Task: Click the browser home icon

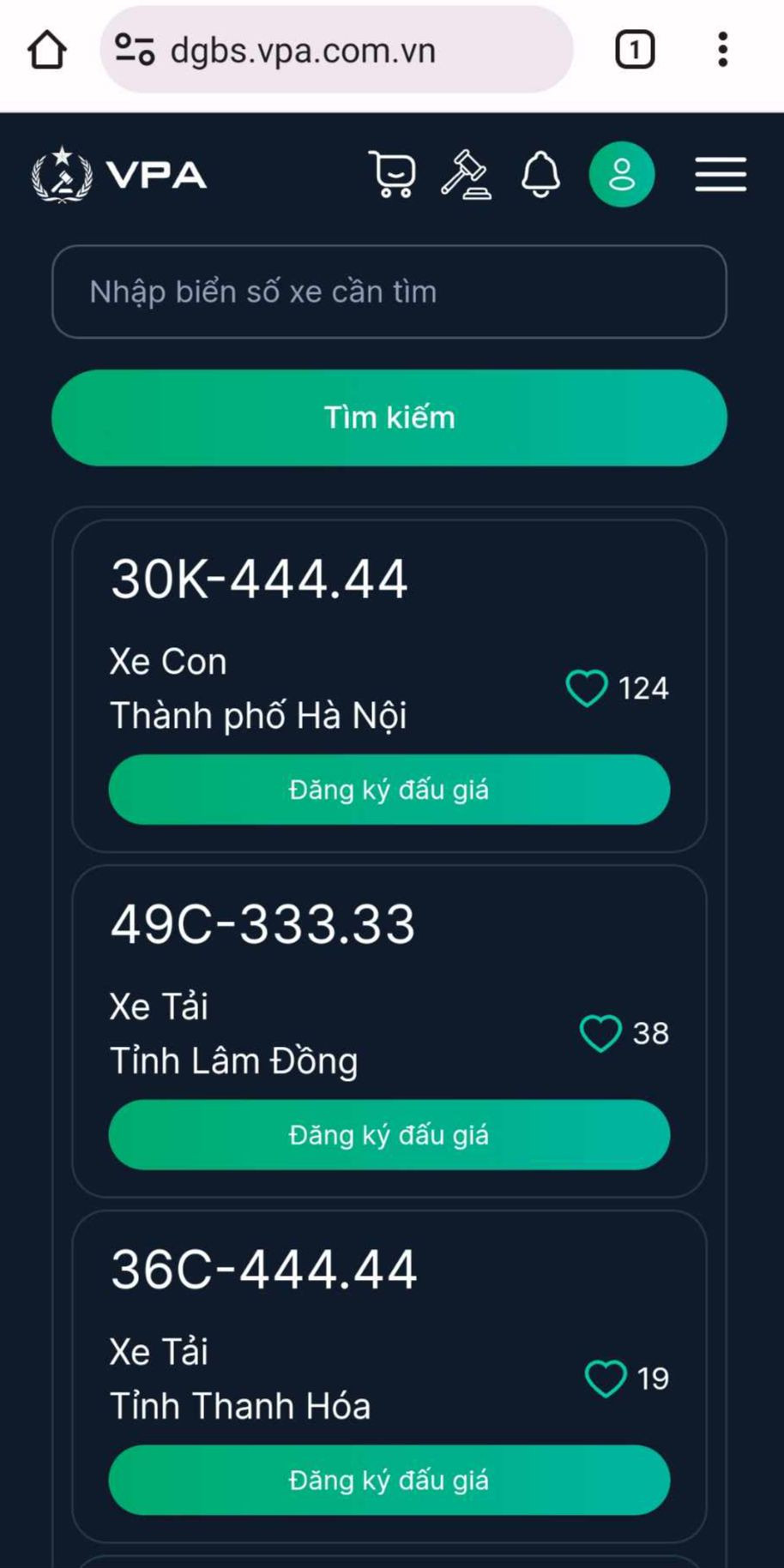Action: (x=47, y=49)
